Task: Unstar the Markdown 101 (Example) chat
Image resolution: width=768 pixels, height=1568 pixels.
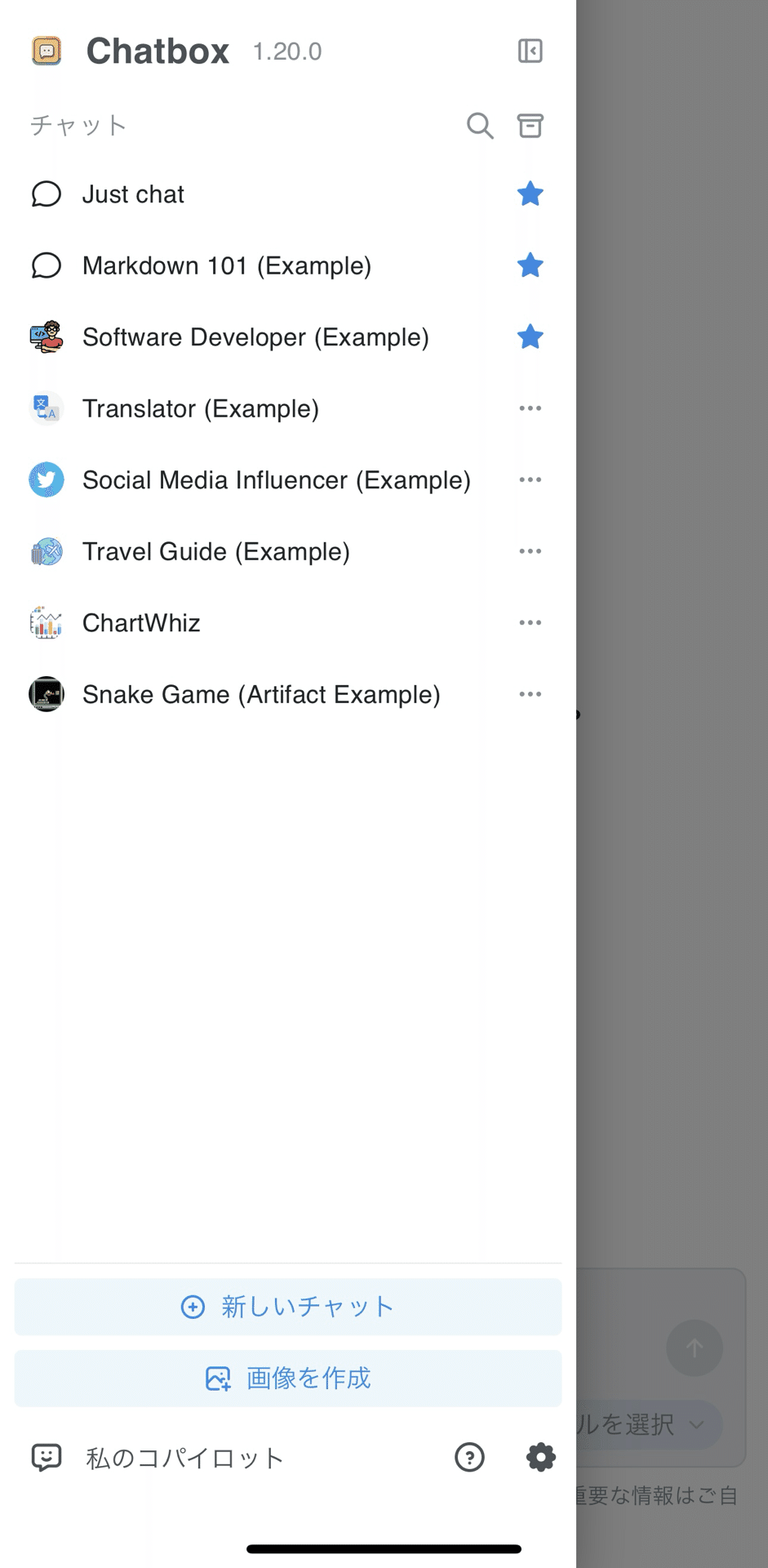Action: coord(530,265)
